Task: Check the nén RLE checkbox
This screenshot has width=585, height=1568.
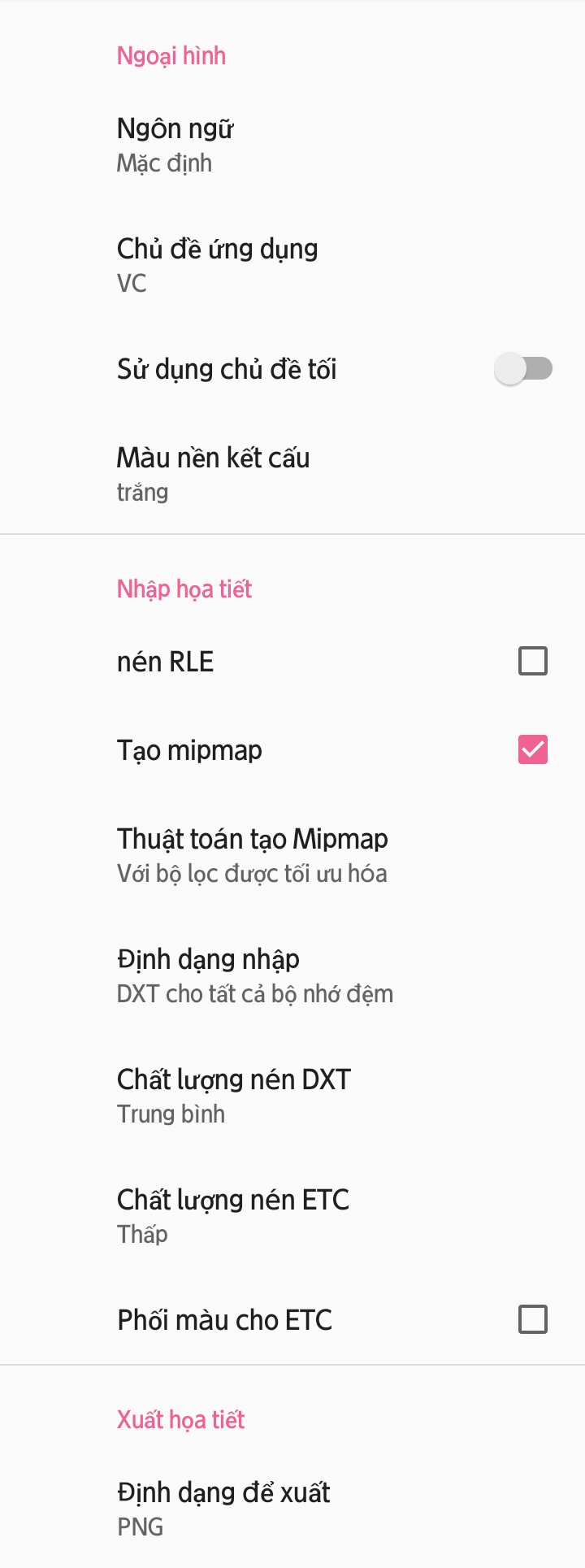Action: pyautogui.click(x=532, y=662)
